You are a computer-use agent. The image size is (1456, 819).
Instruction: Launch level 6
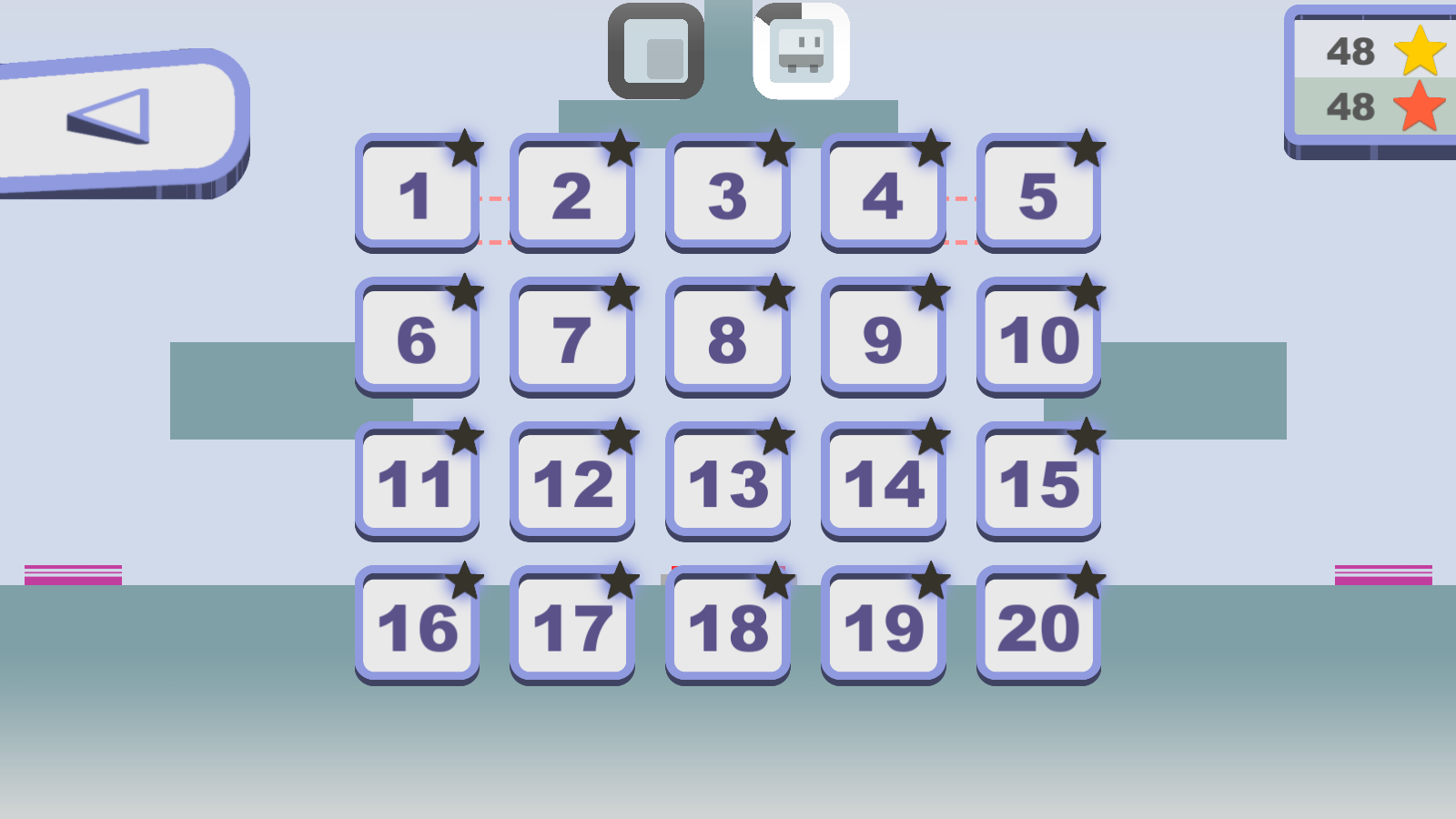coord(417,338)
